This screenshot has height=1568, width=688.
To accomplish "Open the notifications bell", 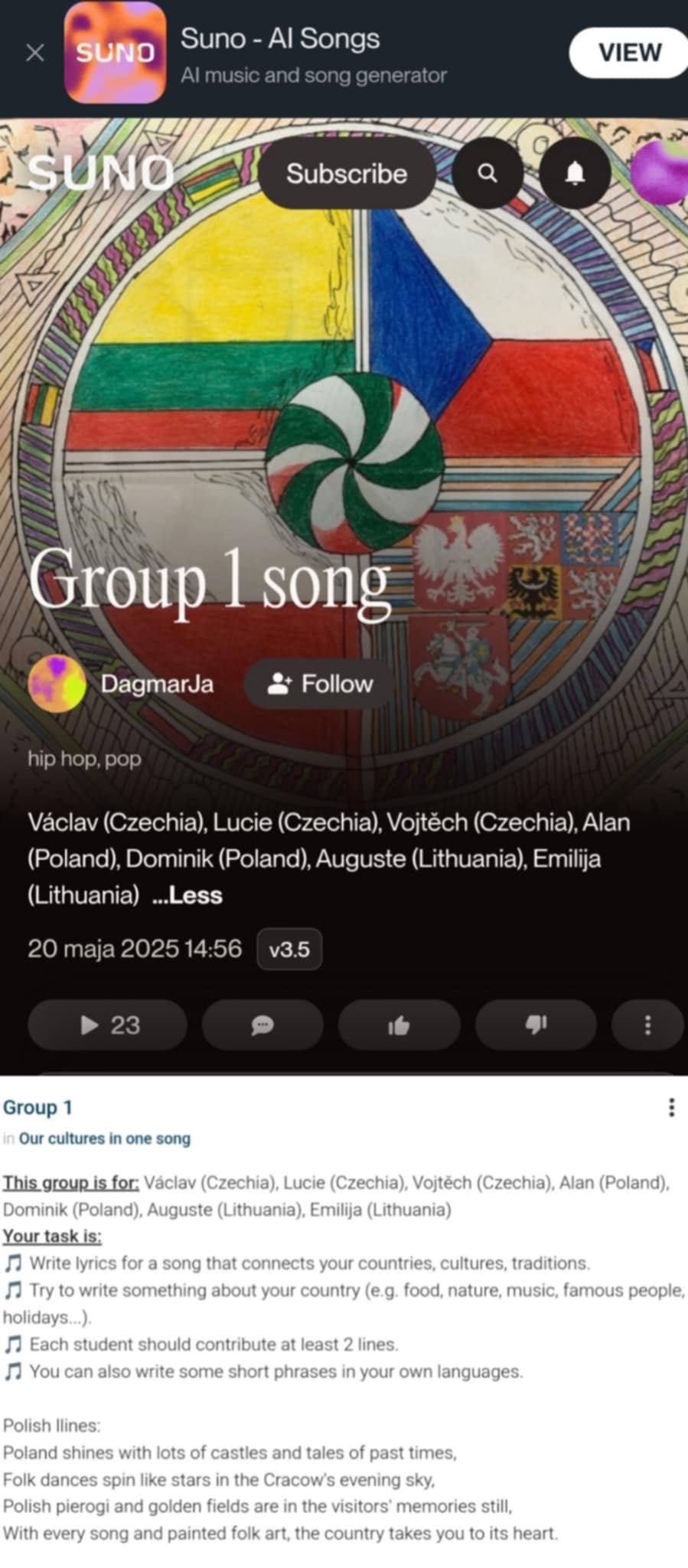I will (x=575, y=174).
